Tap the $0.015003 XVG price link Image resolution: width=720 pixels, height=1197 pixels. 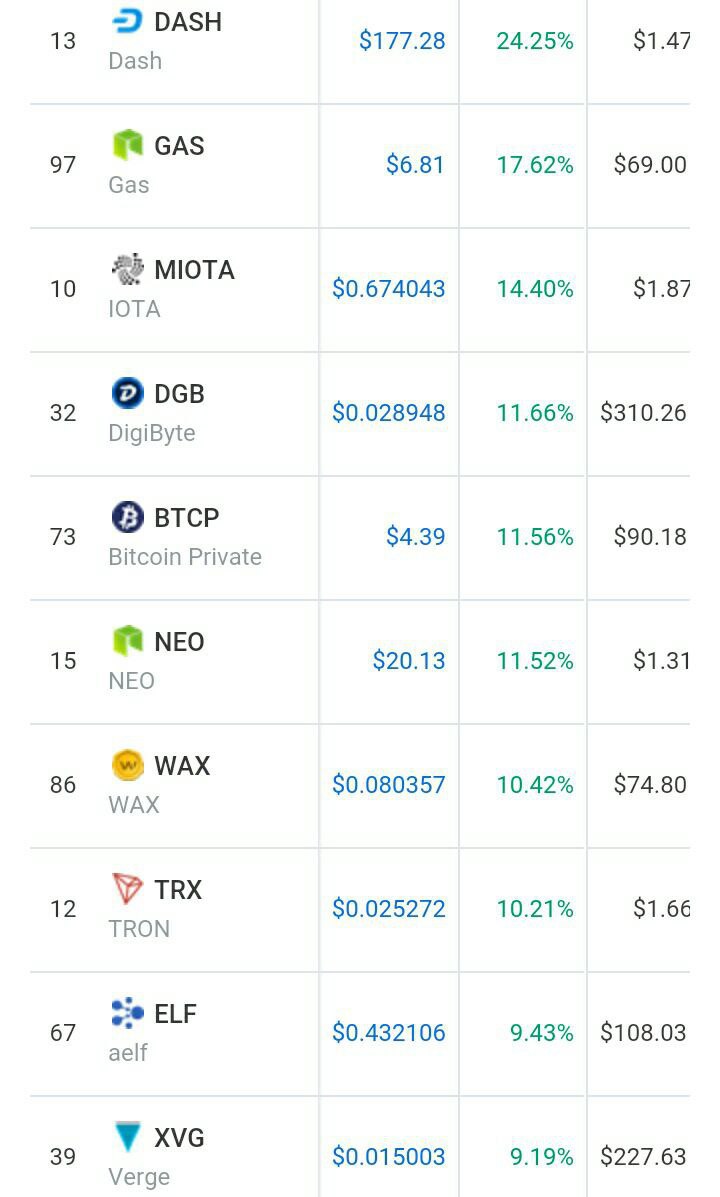tap(389, 1157)
